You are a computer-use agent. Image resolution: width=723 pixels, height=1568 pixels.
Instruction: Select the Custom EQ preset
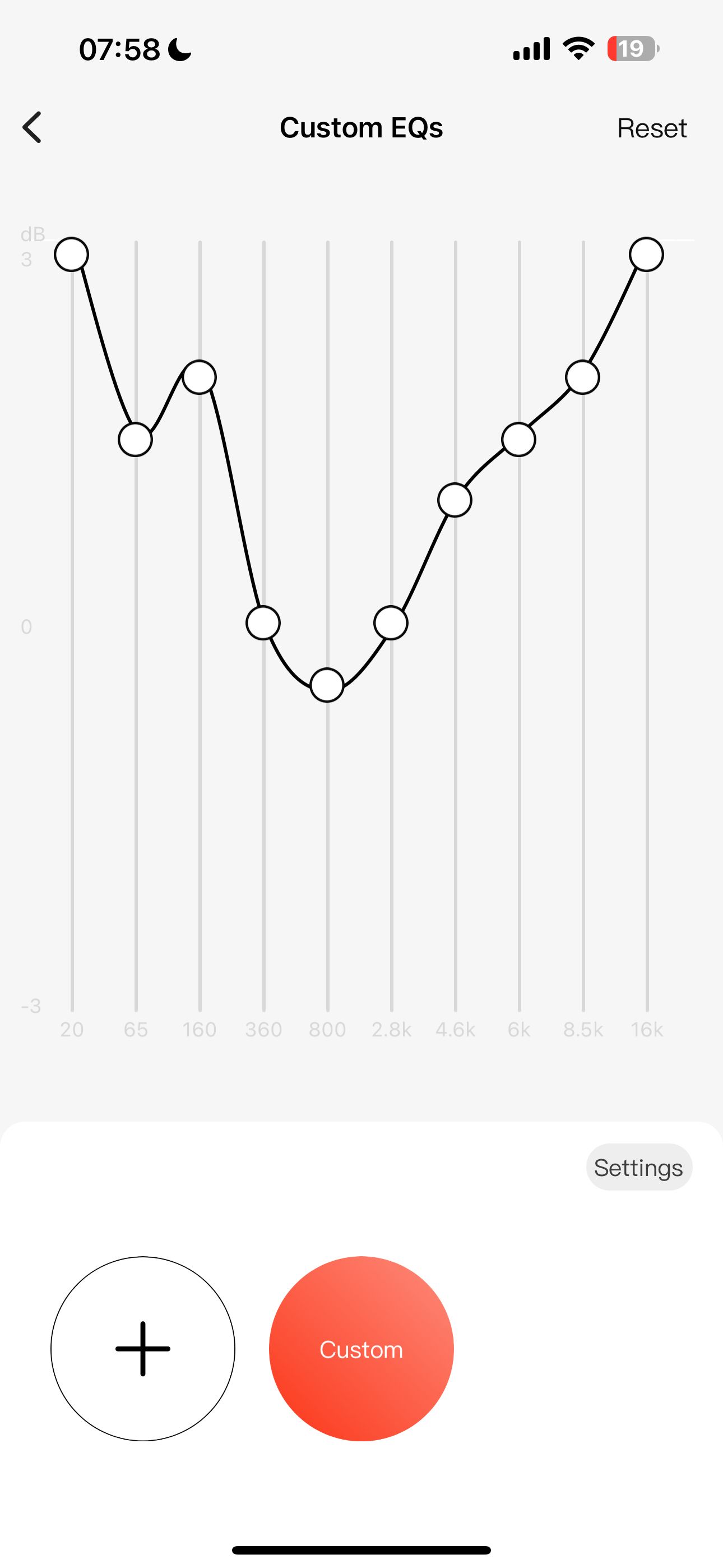(361, 1348)
